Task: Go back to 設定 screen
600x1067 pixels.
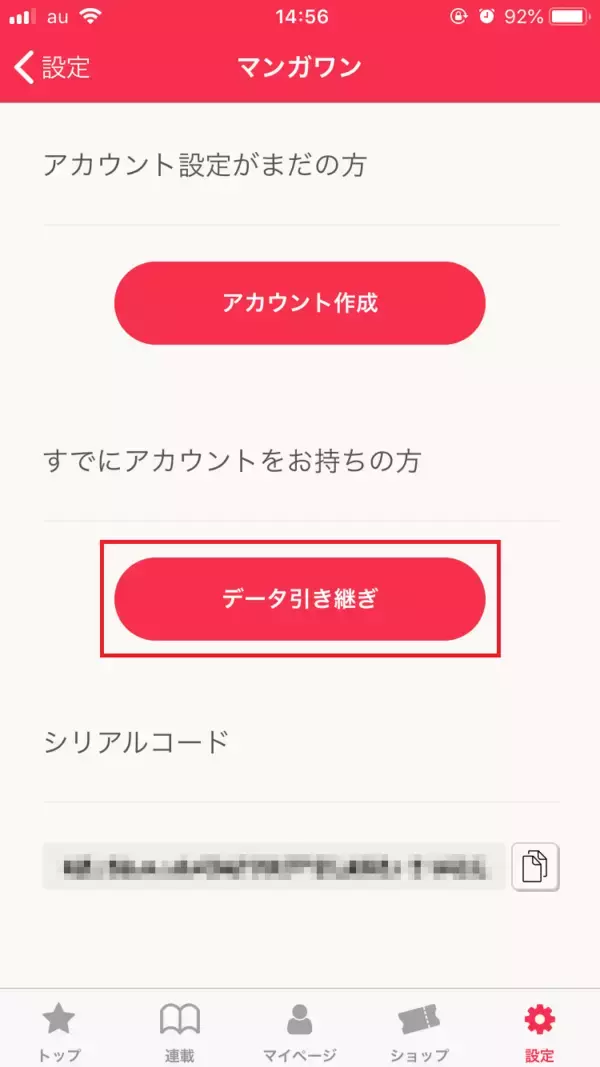Action: [x=52, y=68]
